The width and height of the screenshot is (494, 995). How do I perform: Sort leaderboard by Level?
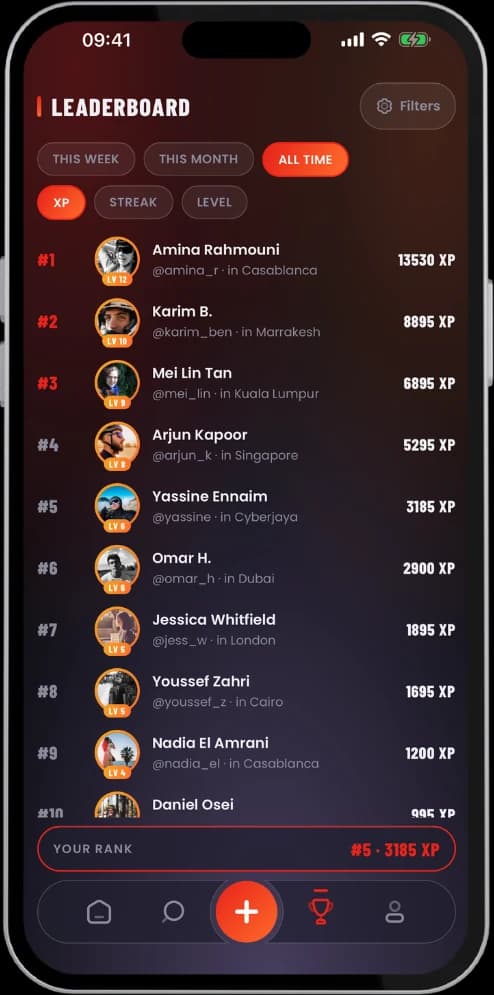pyautogui.click(x=214, y=202)
